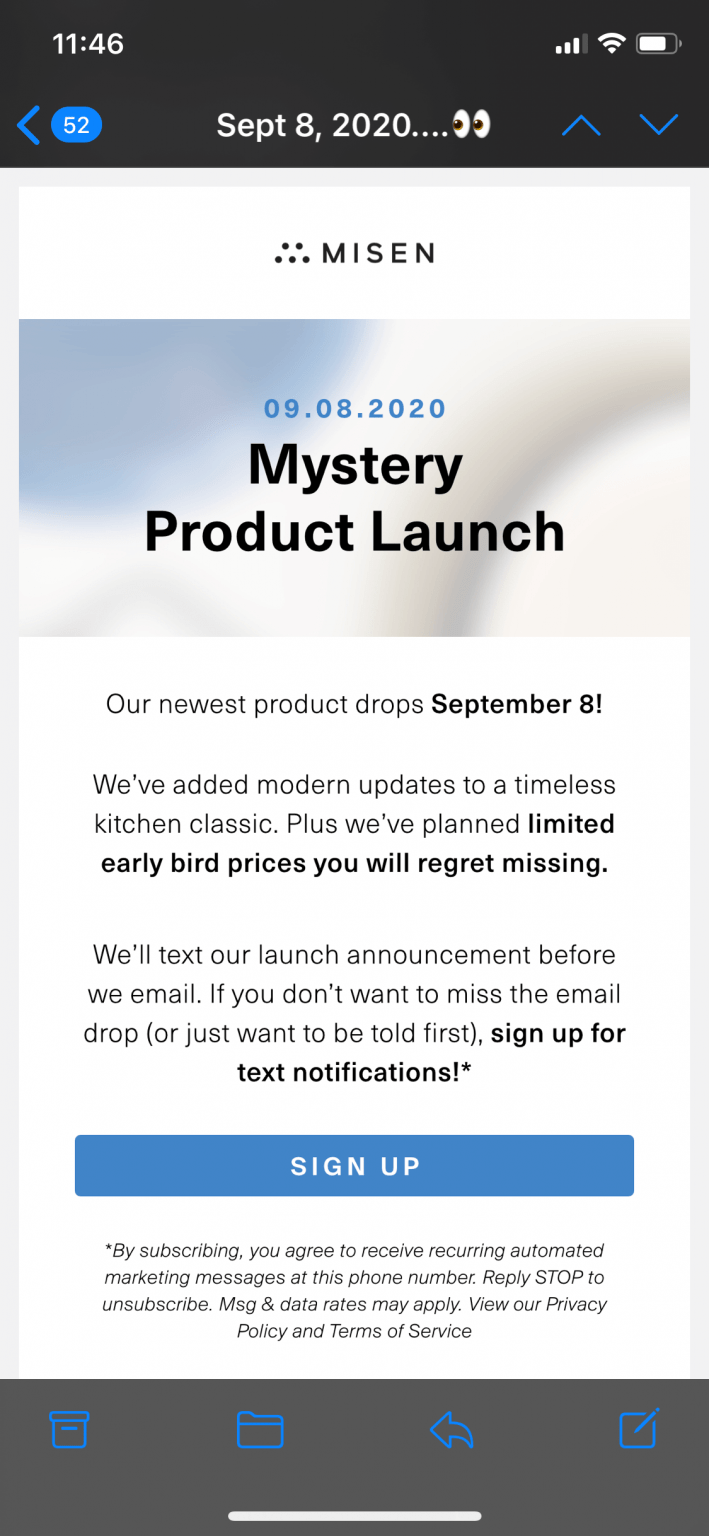709x1536 pixels.
Task: Compose a new email
Action: [638, 1429]
